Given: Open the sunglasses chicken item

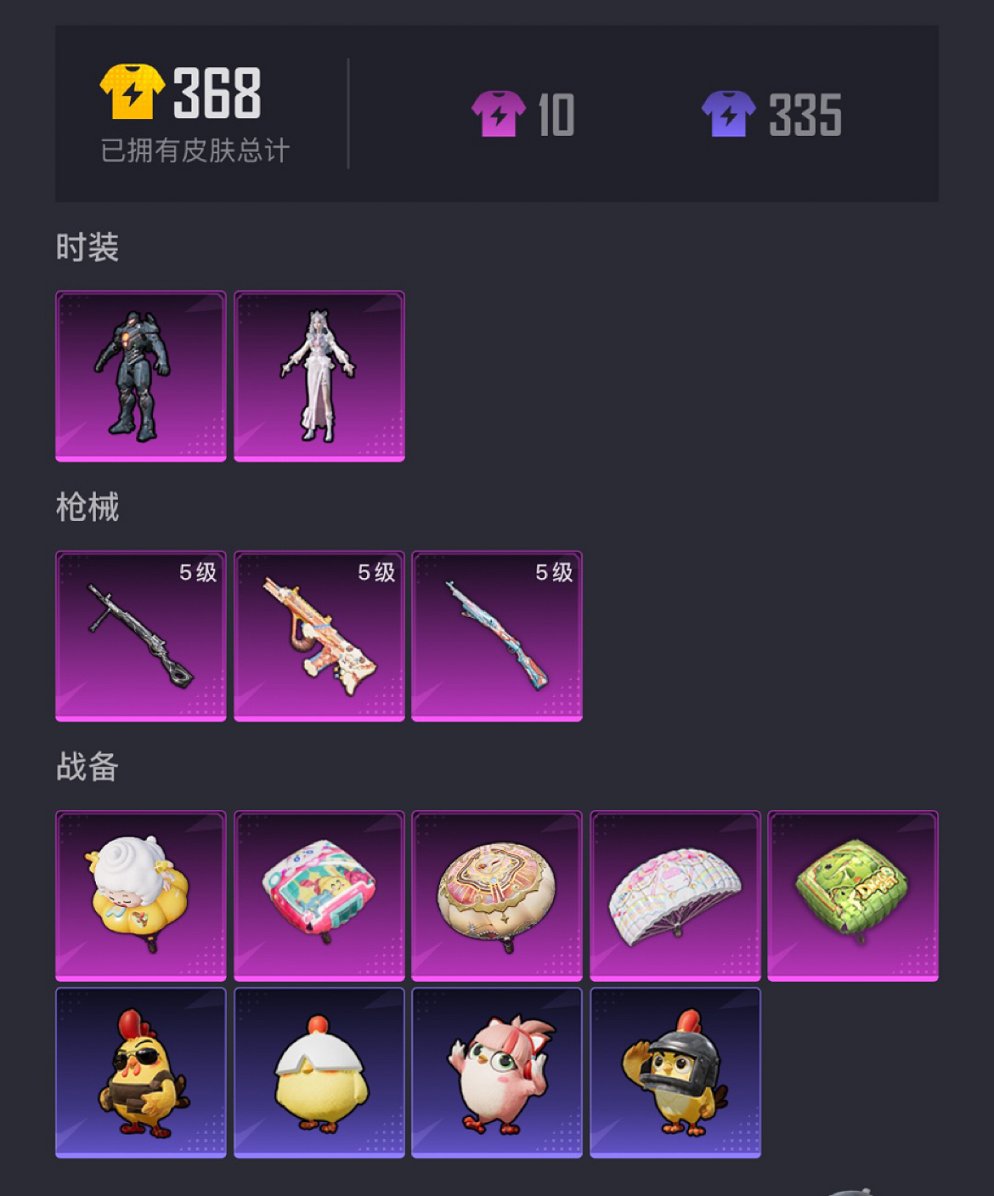Looking at the screenshot, I should 141,1072.
